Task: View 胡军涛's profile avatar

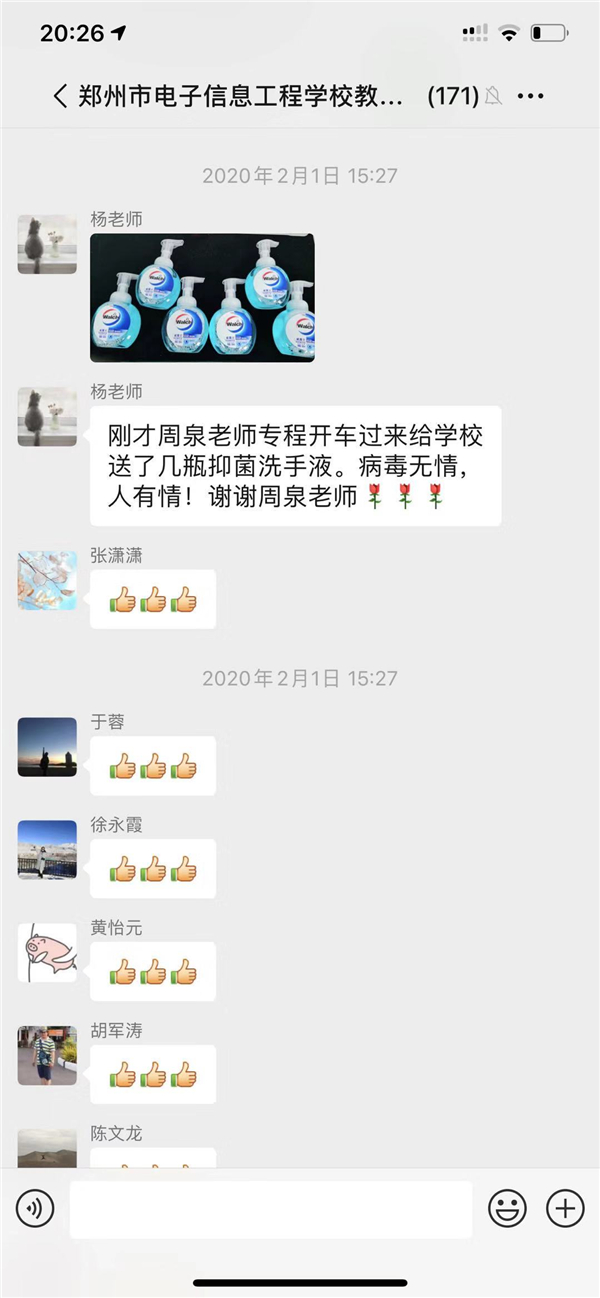Action: [47, 1056]
